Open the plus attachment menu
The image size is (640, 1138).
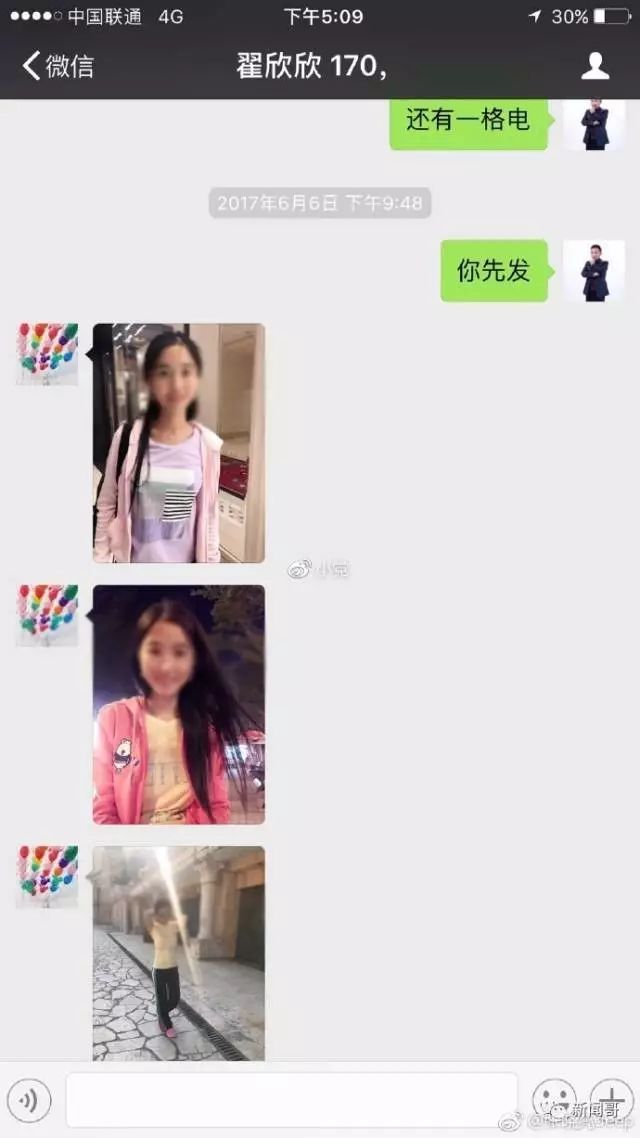tap(611, 1100)
